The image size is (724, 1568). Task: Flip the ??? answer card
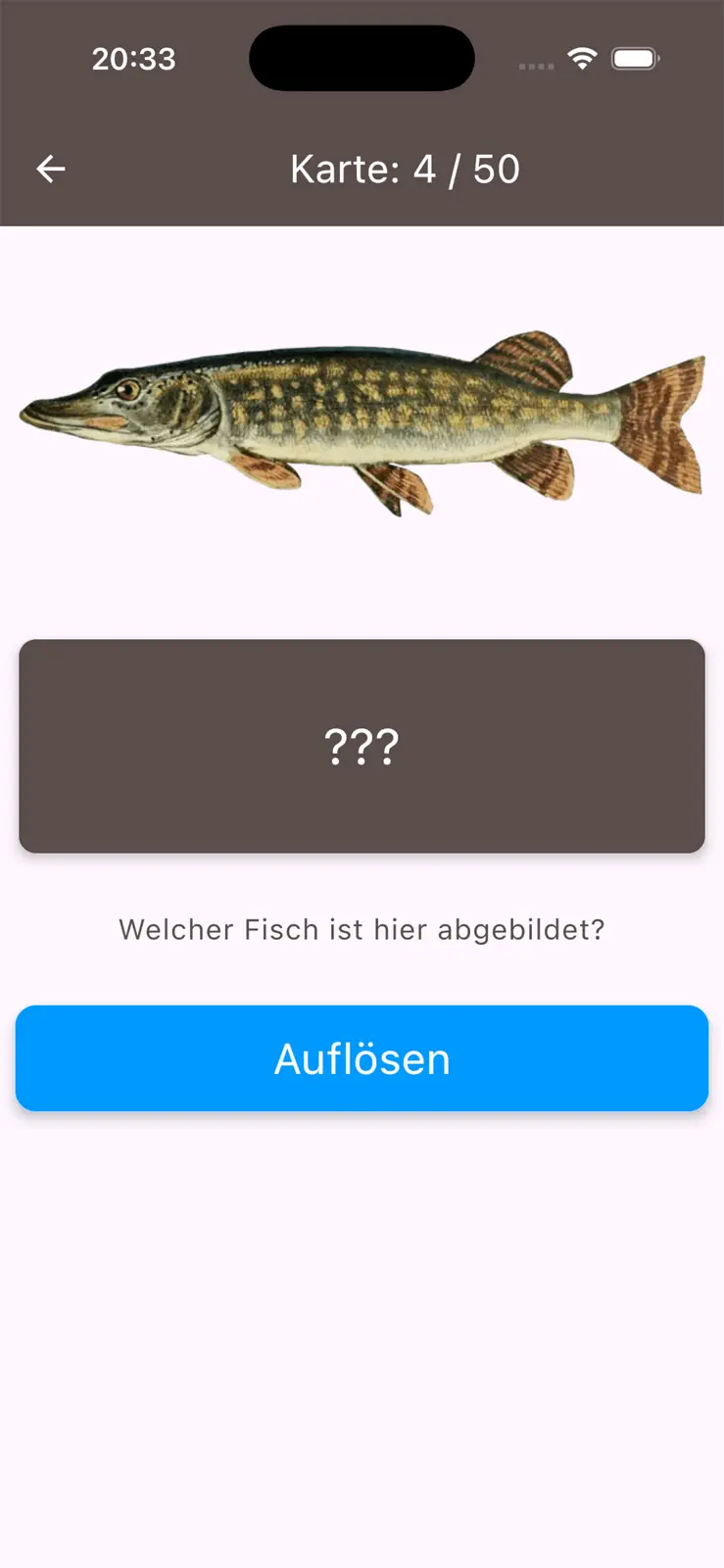(x=362, y=746)
